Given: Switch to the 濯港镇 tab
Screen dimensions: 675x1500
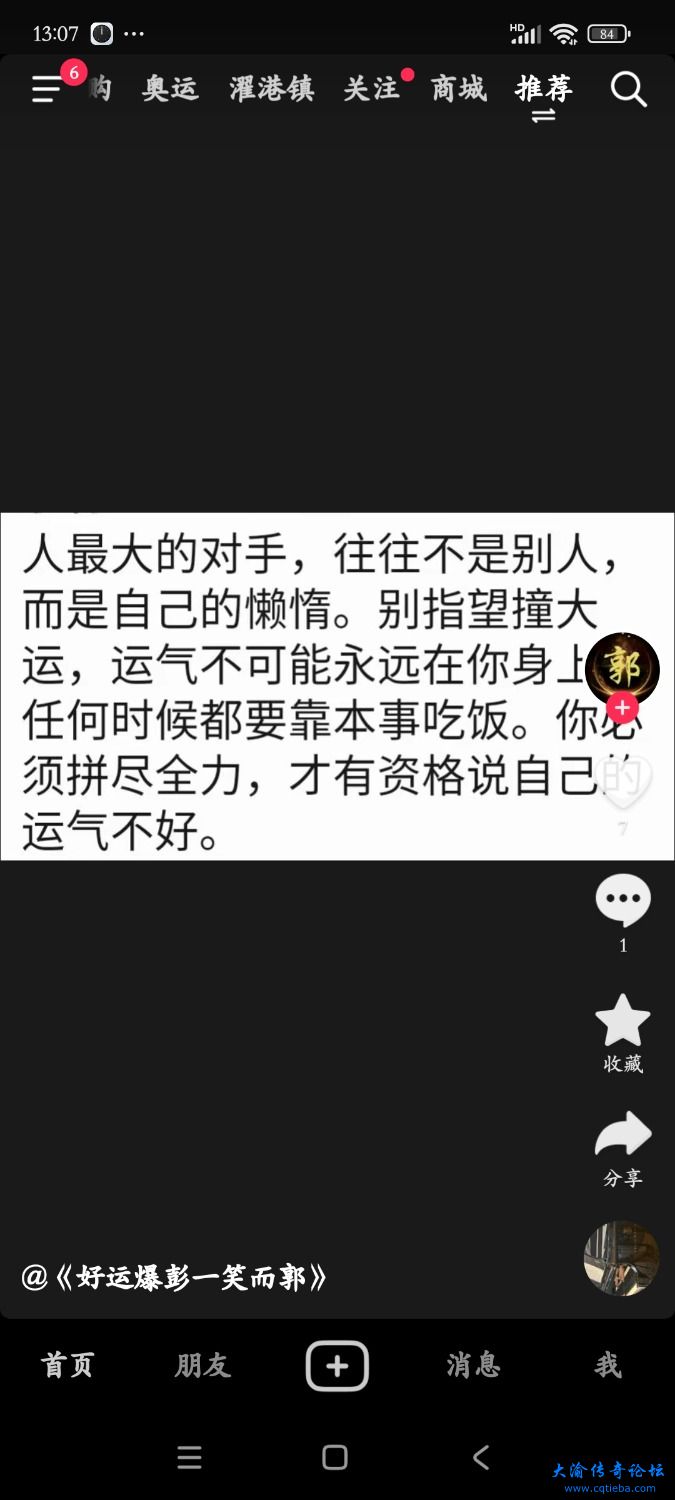Looking at the screenshot, I should (x=271, y=89).
